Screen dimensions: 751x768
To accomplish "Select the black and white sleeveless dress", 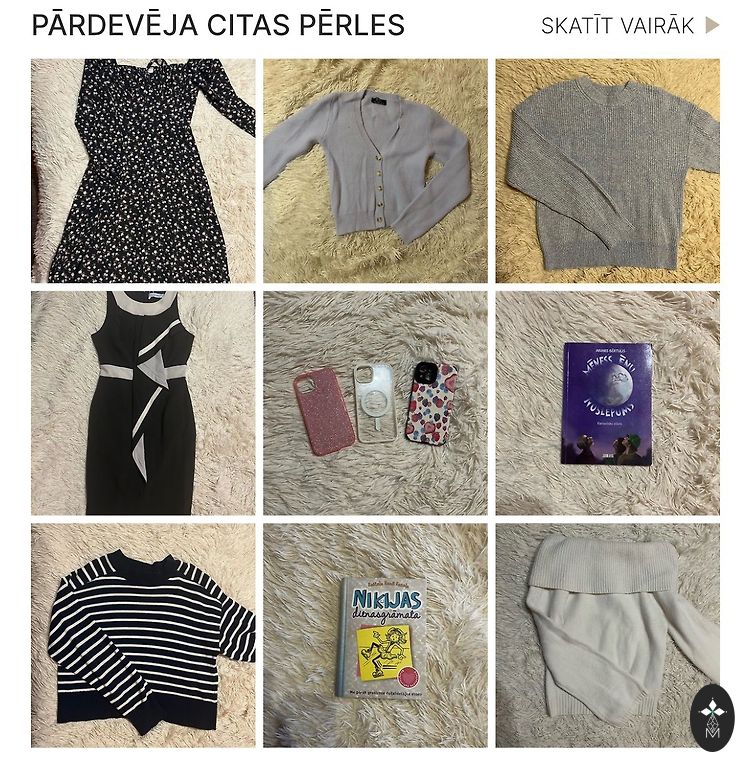I will click(x=143, y=403).
